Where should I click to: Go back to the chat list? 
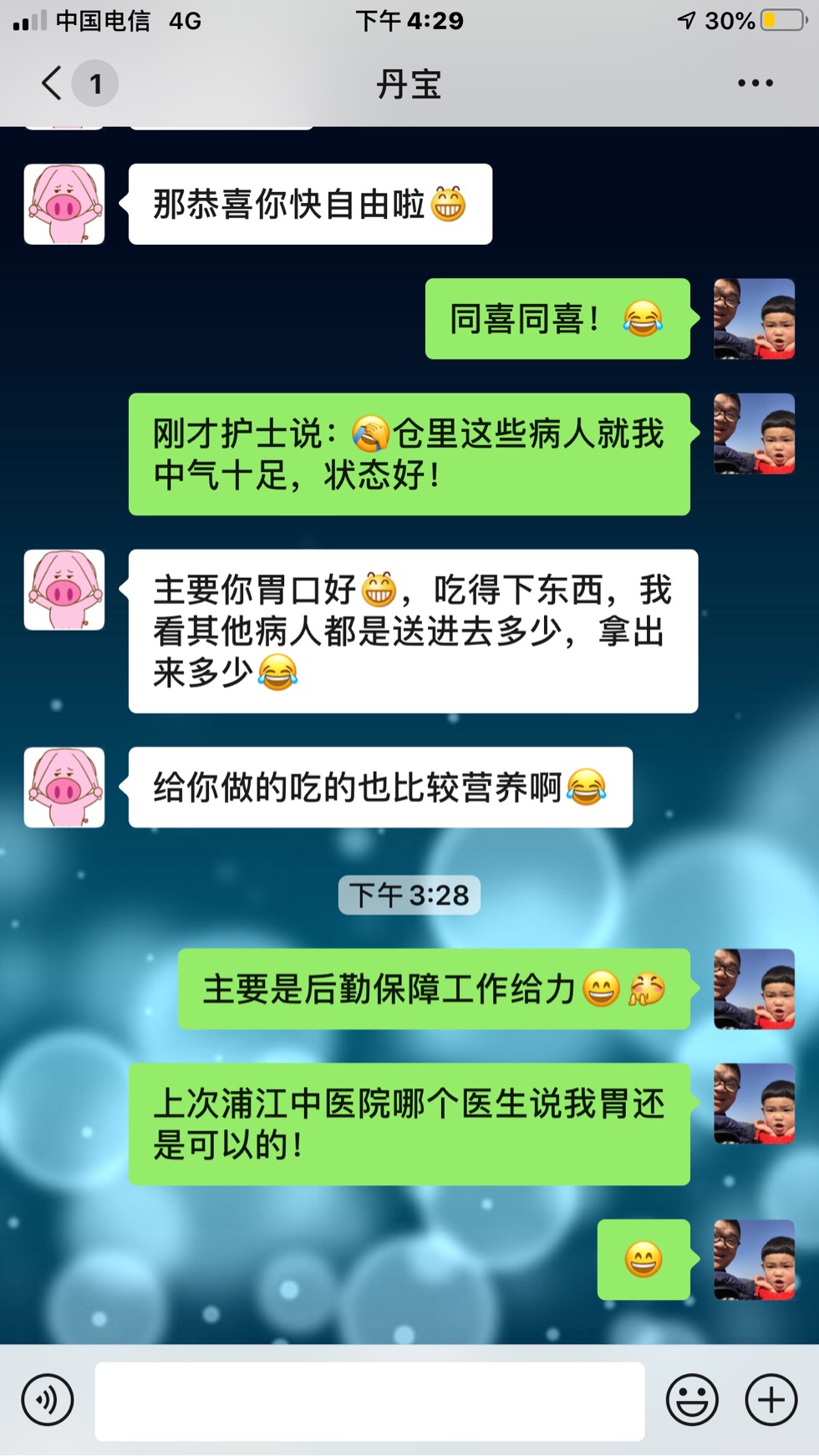(53, 84)
